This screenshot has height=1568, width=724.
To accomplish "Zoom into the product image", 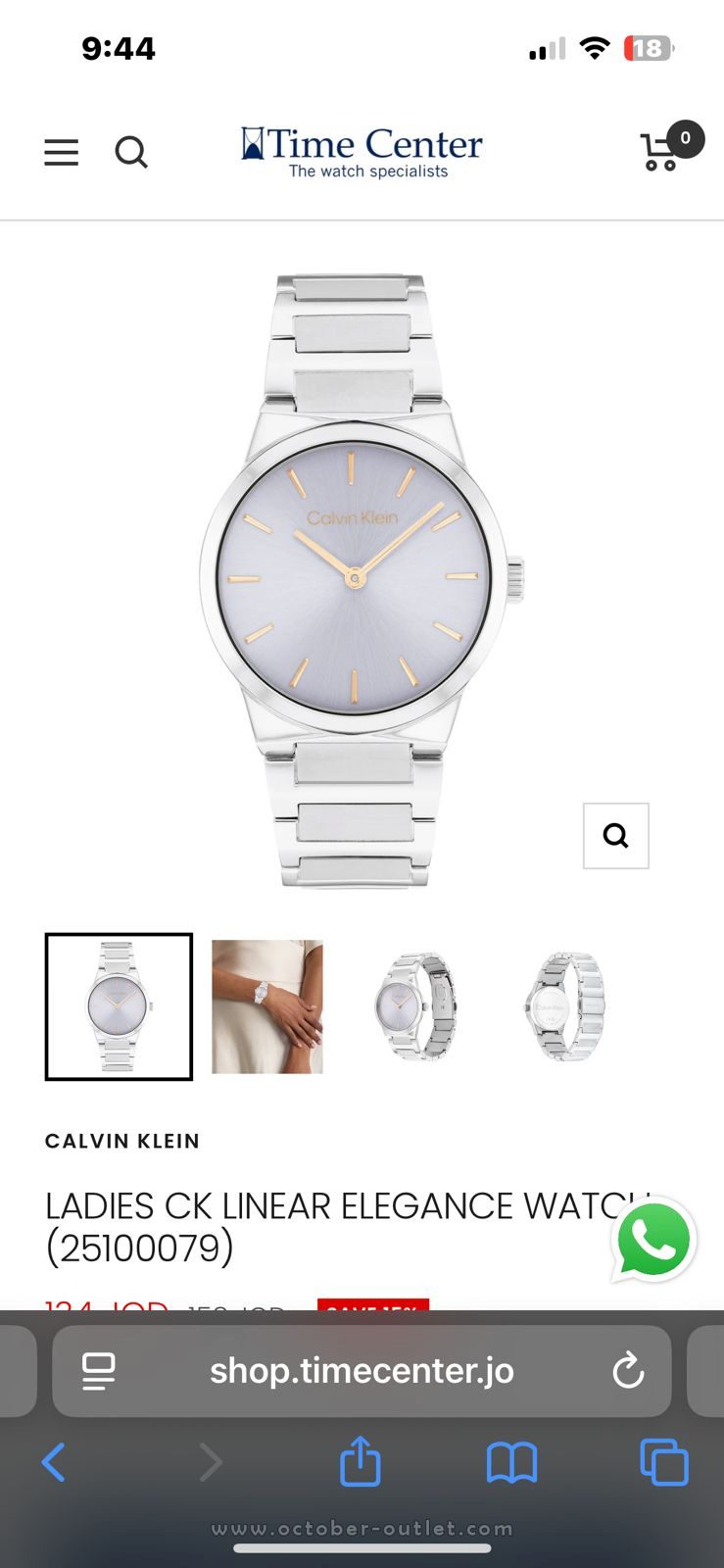I will pyautogui.click(x=615, y=835).
